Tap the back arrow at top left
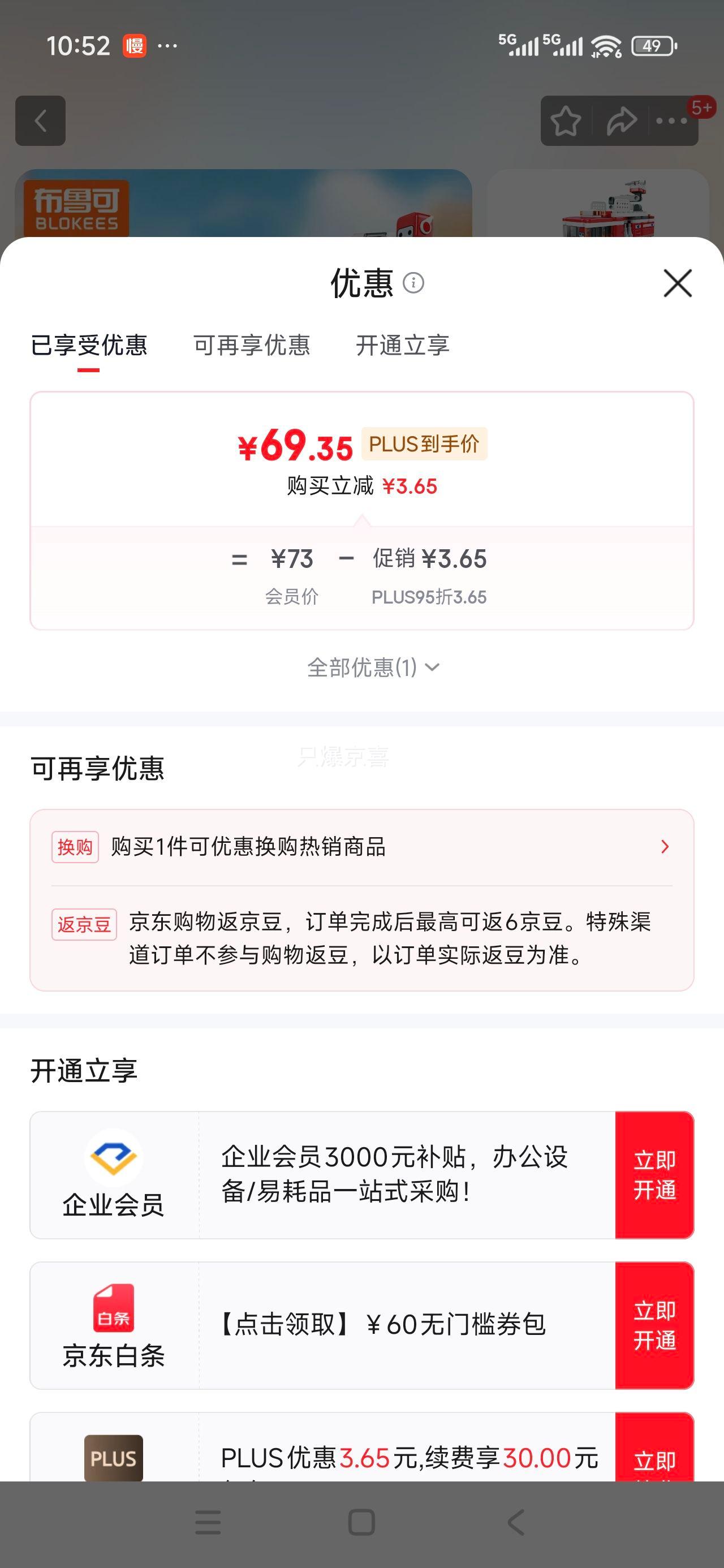Screen dimensions: 724x1568 [x=41, y=120]
